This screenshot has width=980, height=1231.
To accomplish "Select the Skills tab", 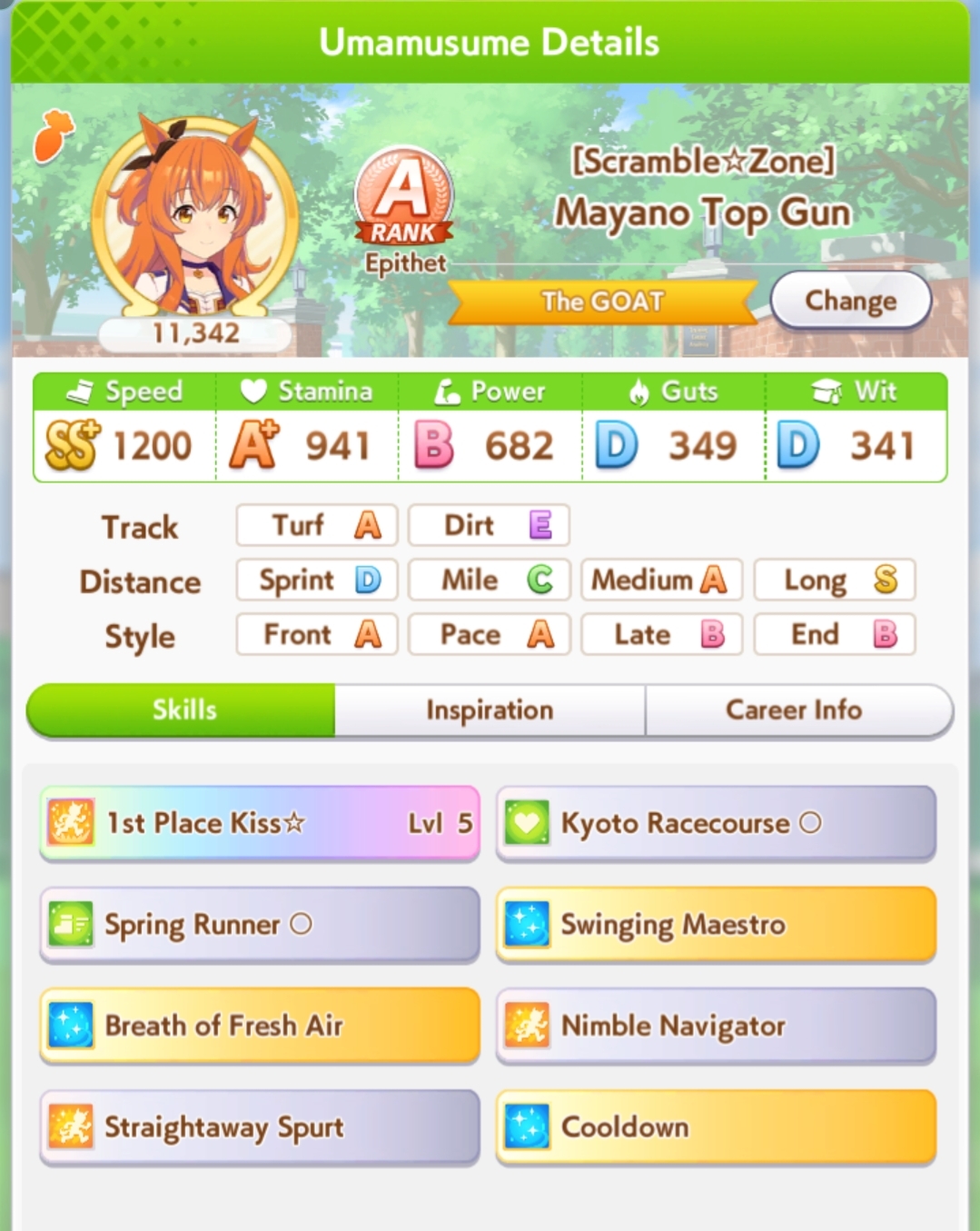I will 183,710.
